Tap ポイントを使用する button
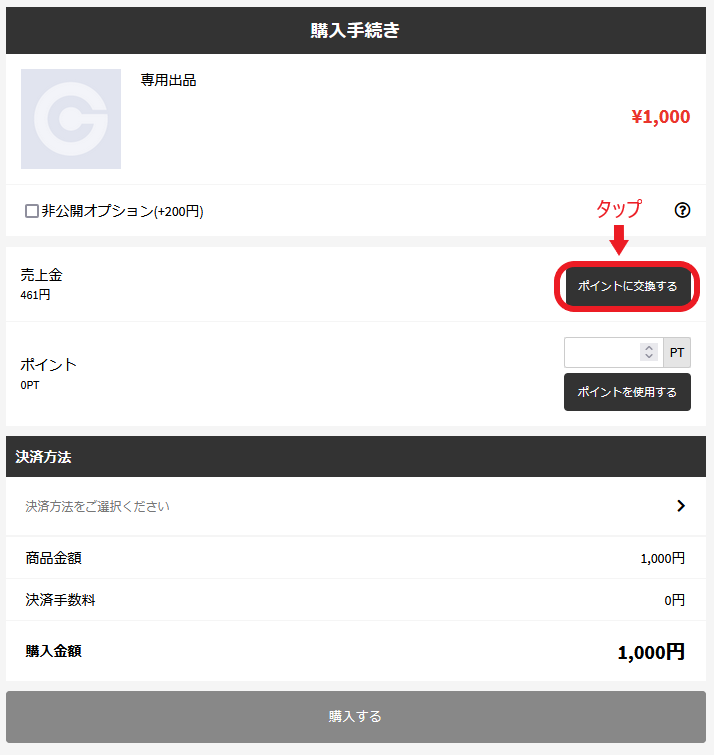 (x=627, y=392)
